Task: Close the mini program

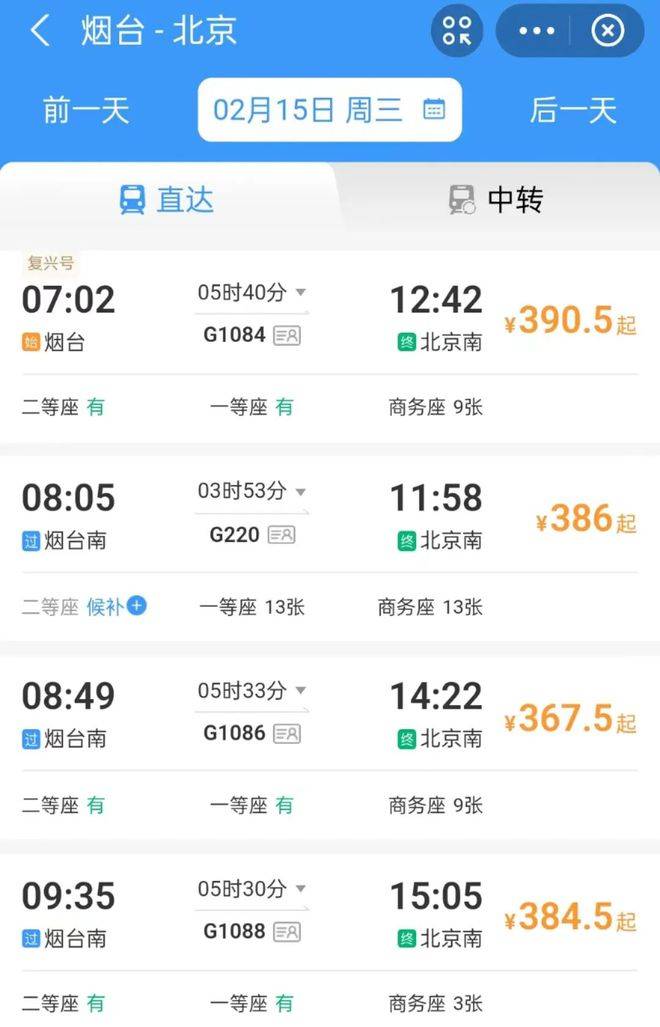Action: click(607, 31)
